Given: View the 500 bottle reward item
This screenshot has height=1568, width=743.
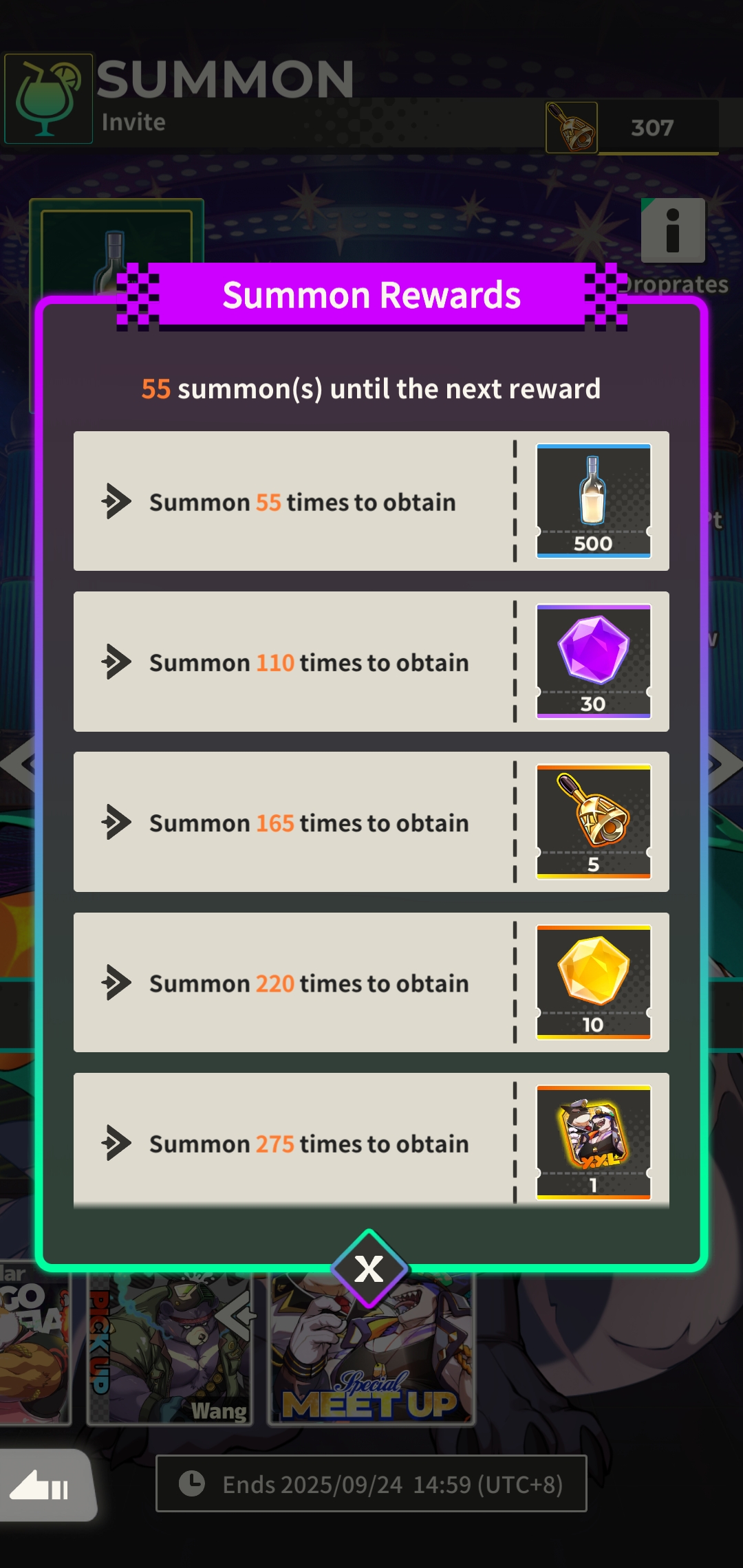Looking at the screenshot, I should 594,501.
